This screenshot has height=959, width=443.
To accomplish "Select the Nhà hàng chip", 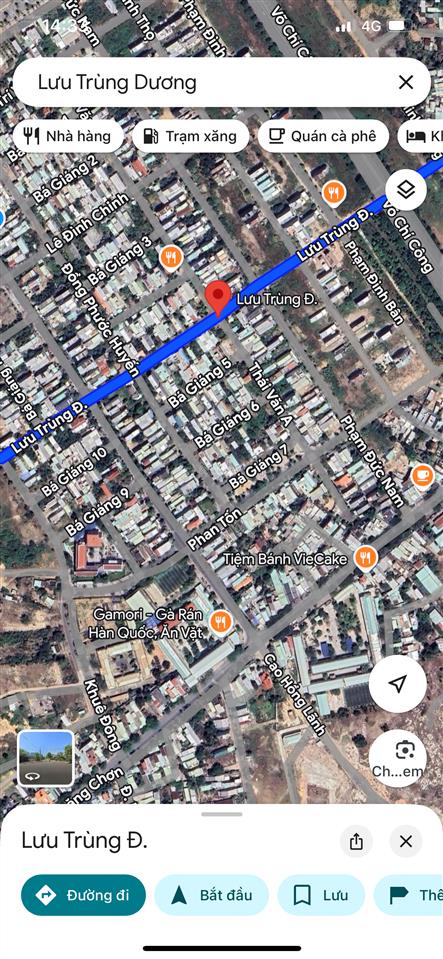I will pos(68,136).
